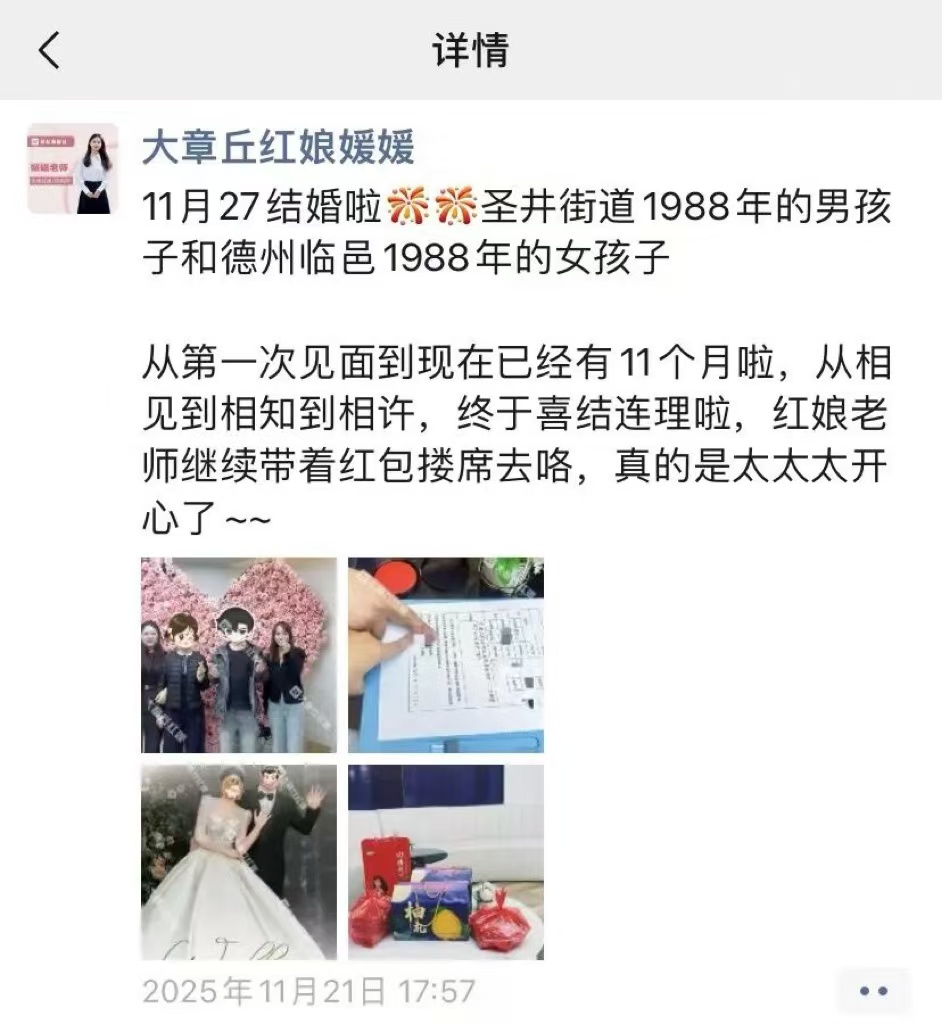Image resolution: width=942 pixels, height=1024 pixels.
Task: Open the 大章丘红娘媛媛 username link
Action: pyautogui.click(x=277, y=149)
